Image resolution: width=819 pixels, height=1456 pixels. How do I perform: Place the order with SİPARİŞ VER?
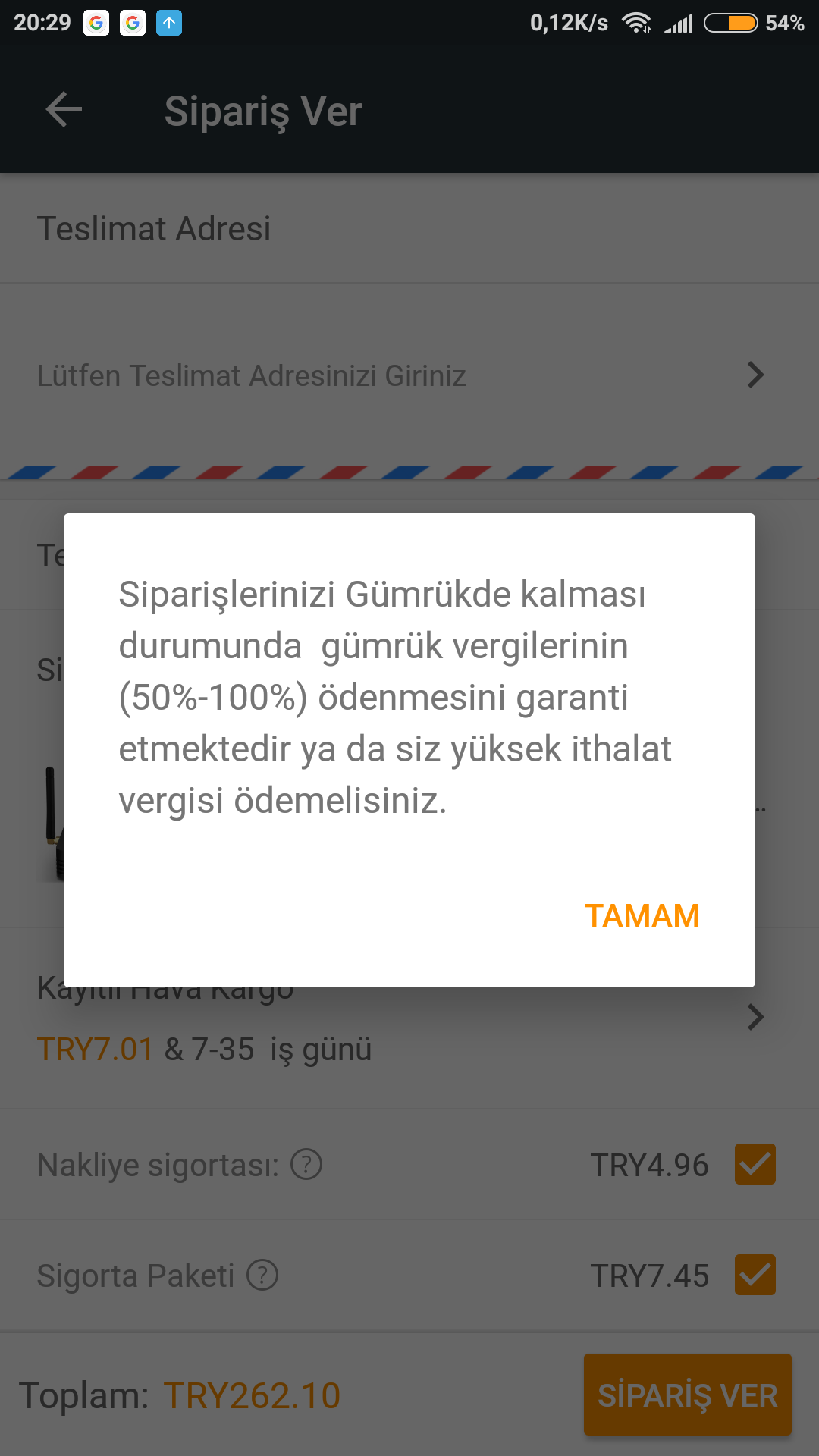coord(687,1395)
